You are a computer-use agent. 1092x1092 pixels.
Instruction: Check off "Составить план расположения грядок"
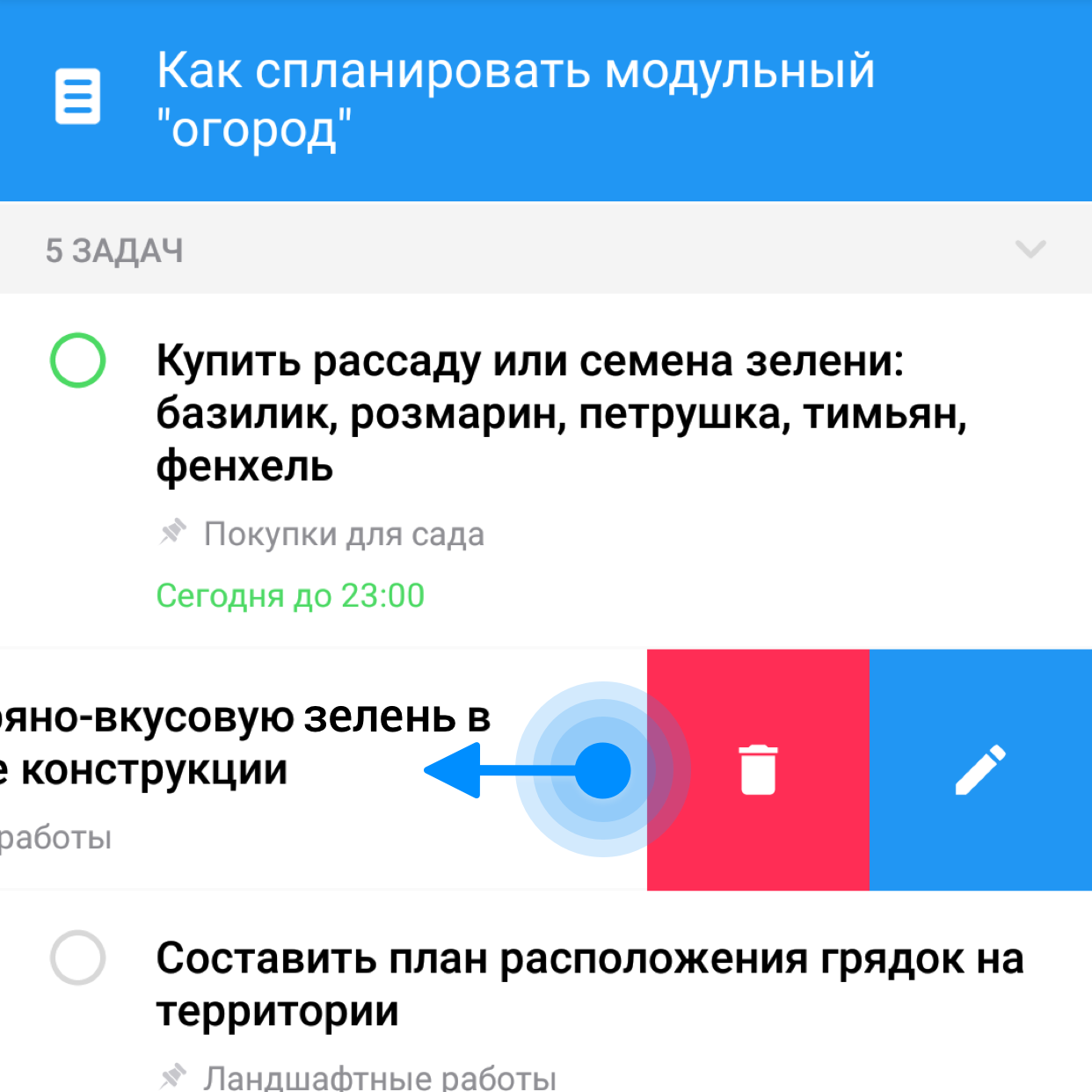pyautogui.click(x=78, y=957)
